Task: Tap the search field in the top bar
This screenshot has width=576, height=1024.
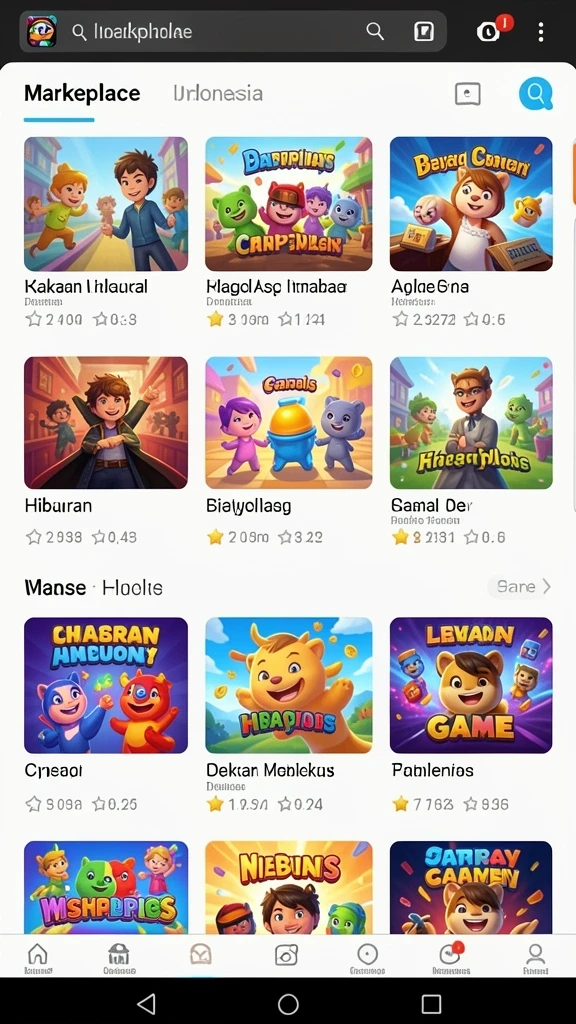Action: tap(216, 31)
